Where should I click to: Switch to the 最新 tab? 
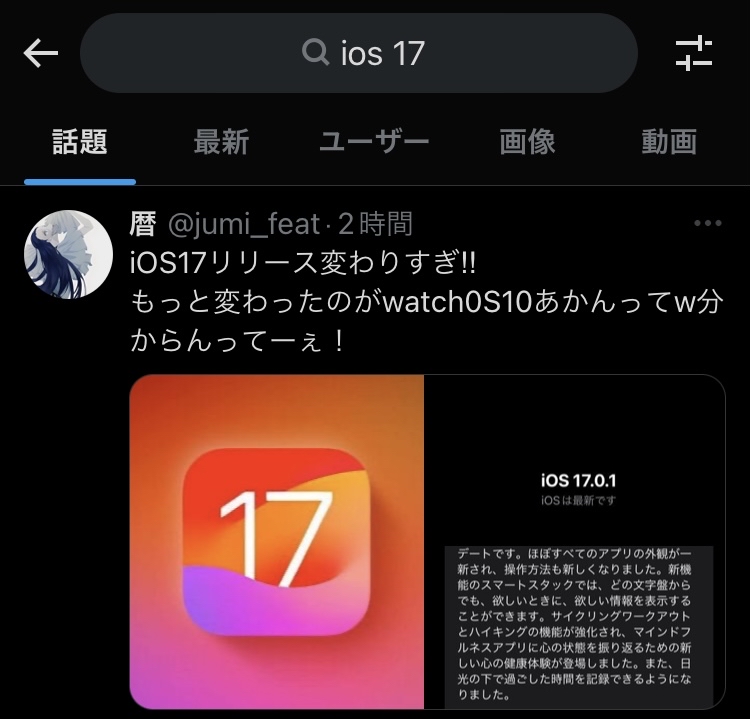click(221, 141)
